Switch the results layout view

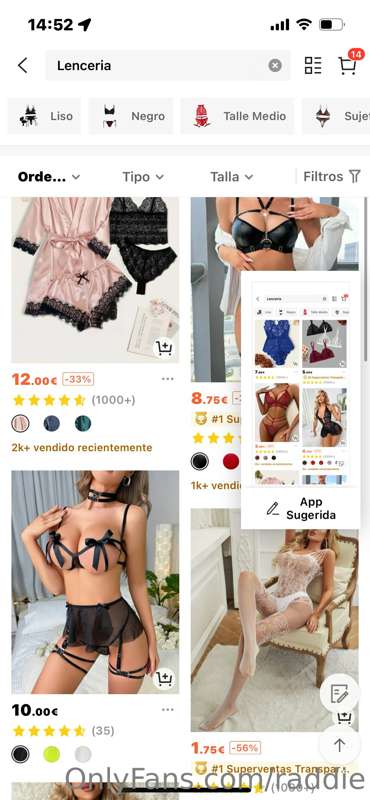[313, 65]
